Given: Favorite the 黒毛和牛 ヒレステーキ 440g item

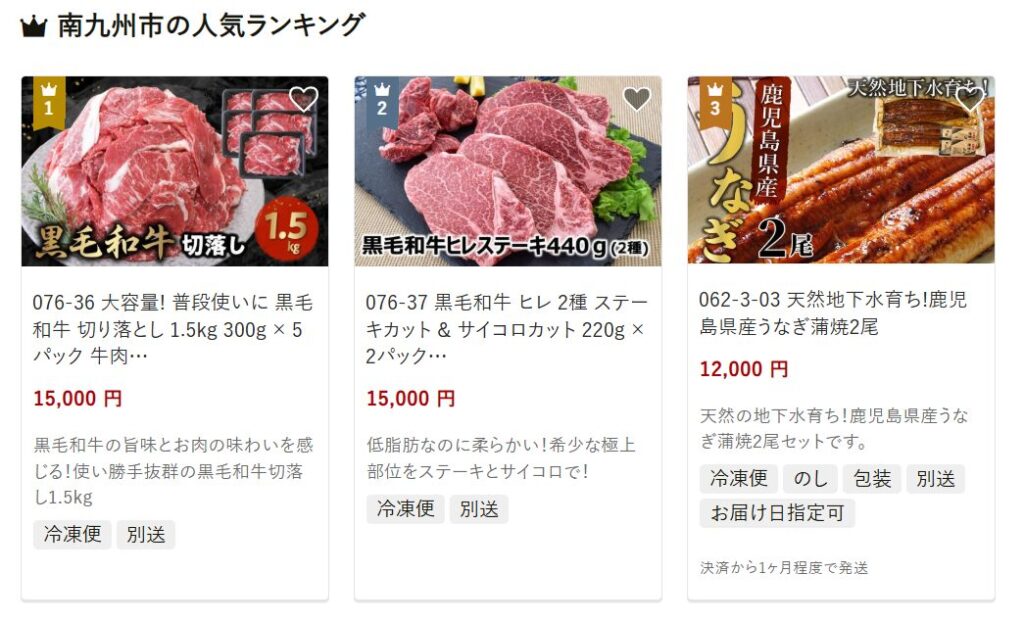Looking at the screenshot, I should [636, 99].
